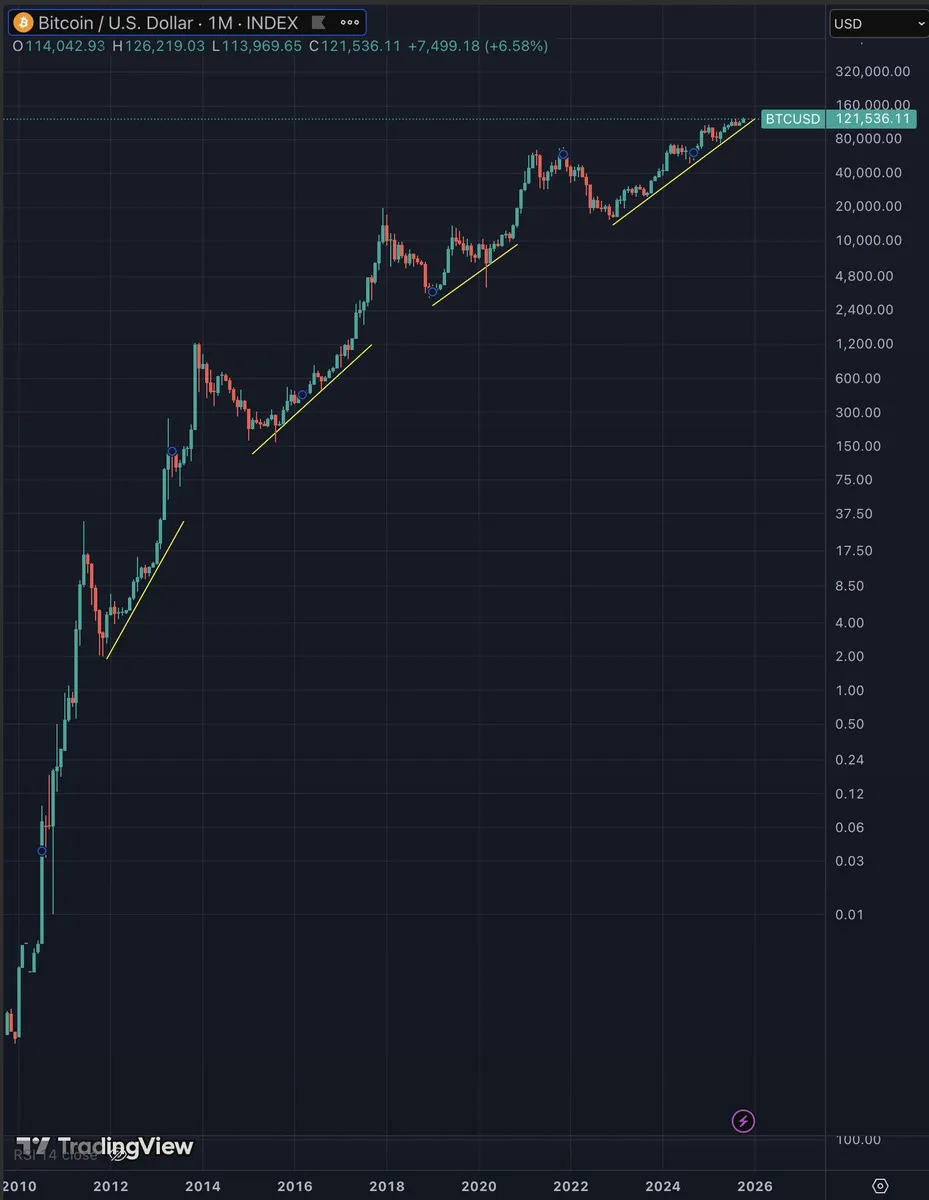Open the legend's three-dot more menu
The width and height of the screenshot is (929, 1200).
(349, 23)
